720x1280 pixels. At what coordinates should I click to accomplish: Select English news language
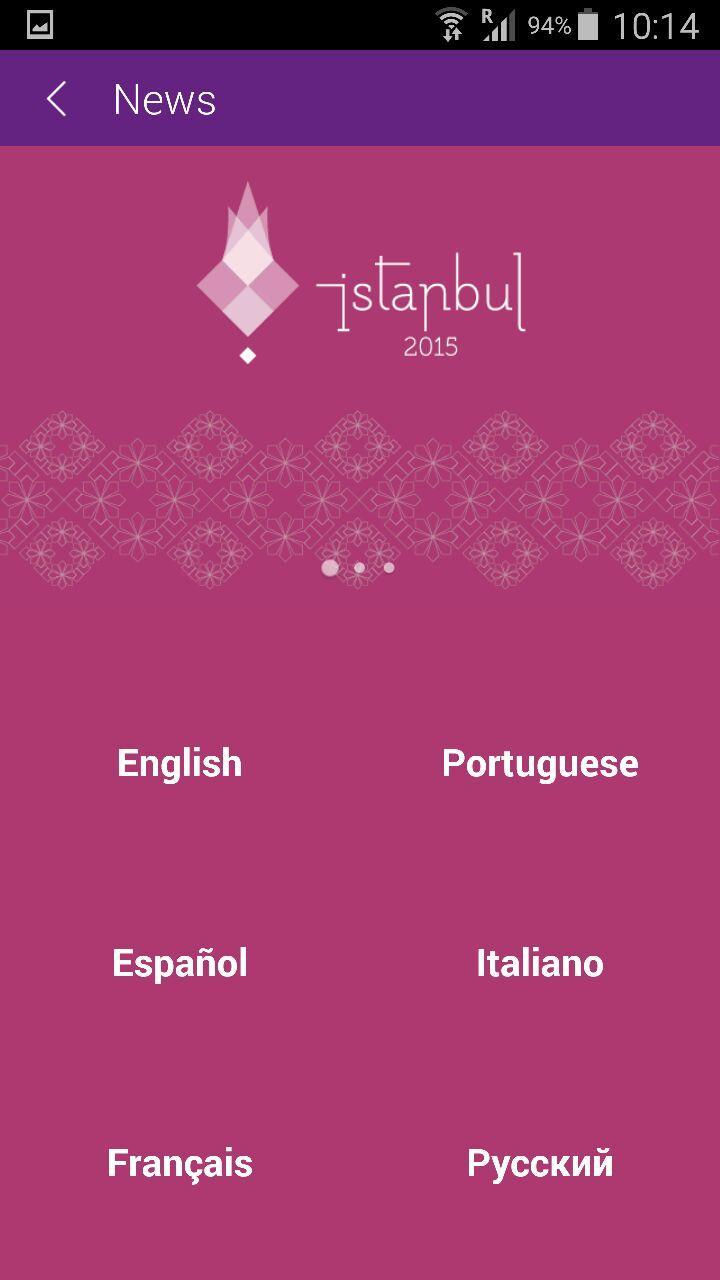pyautogui.click(x=180, y=763)
